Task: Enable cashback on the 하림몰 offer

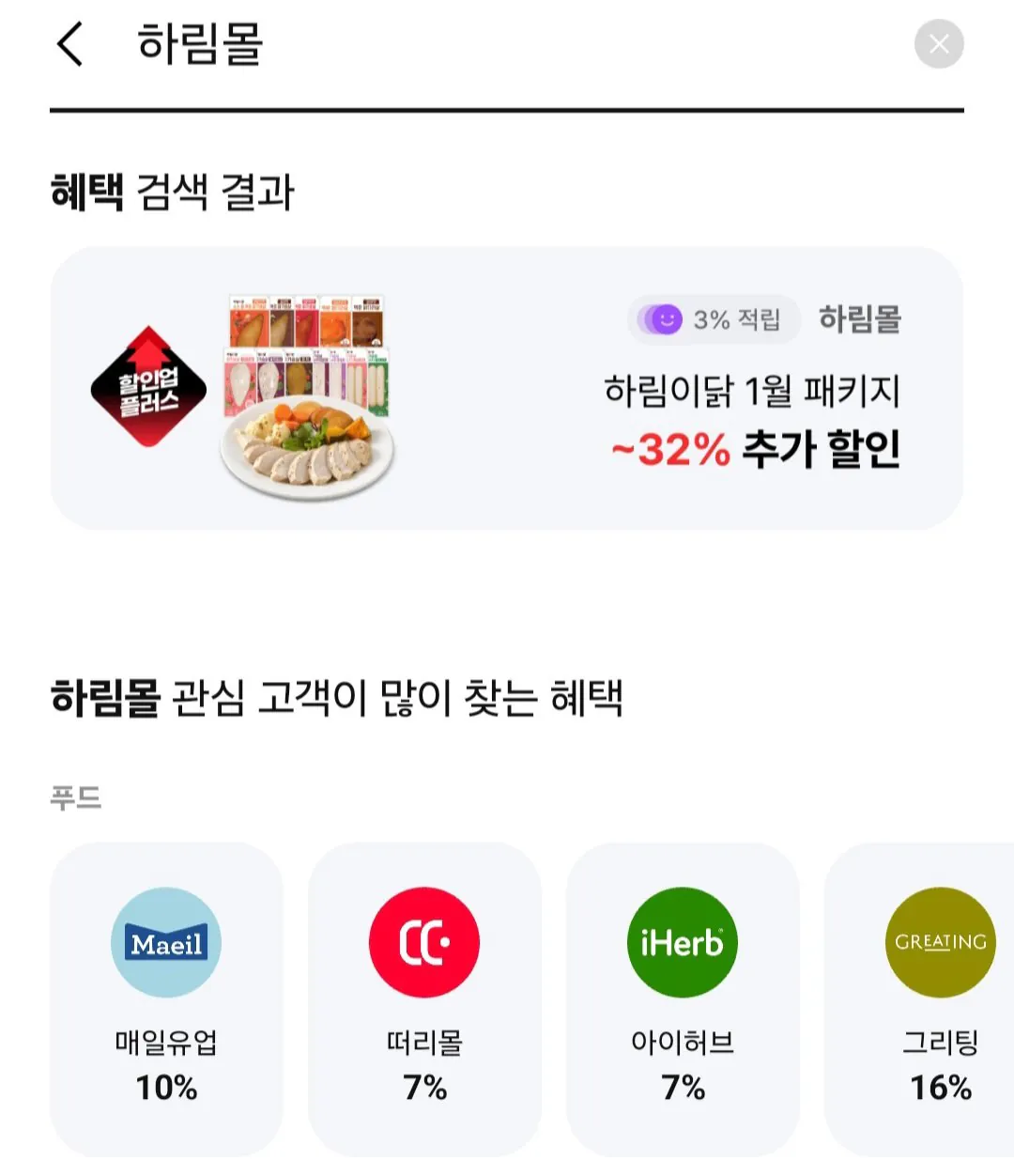Action: click(714, 319)
